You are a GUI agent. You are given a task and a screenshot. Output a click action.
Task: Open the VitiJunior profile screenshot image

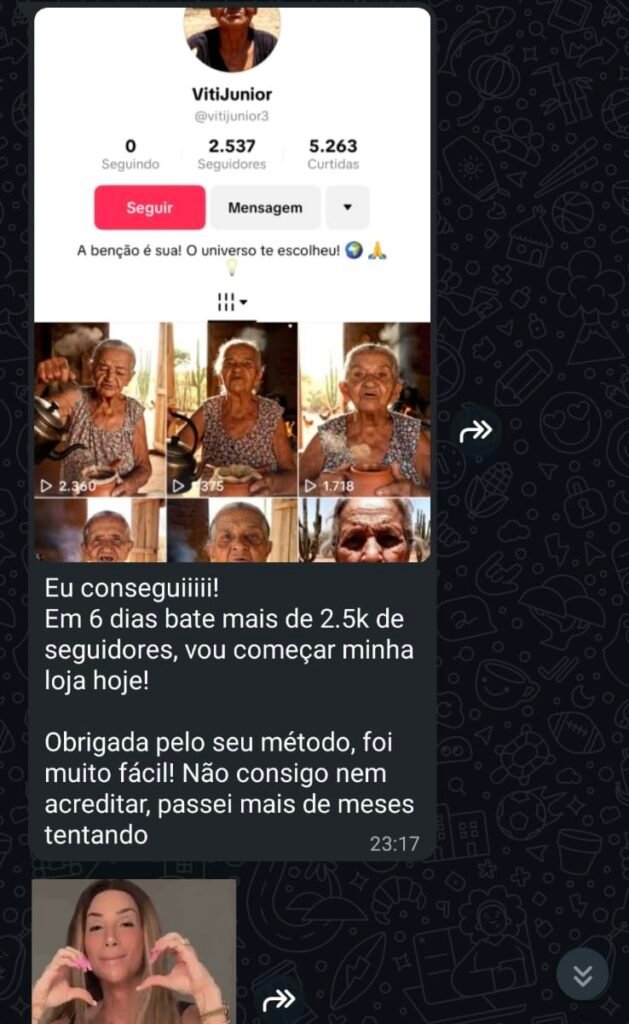(x=232, y=285)
